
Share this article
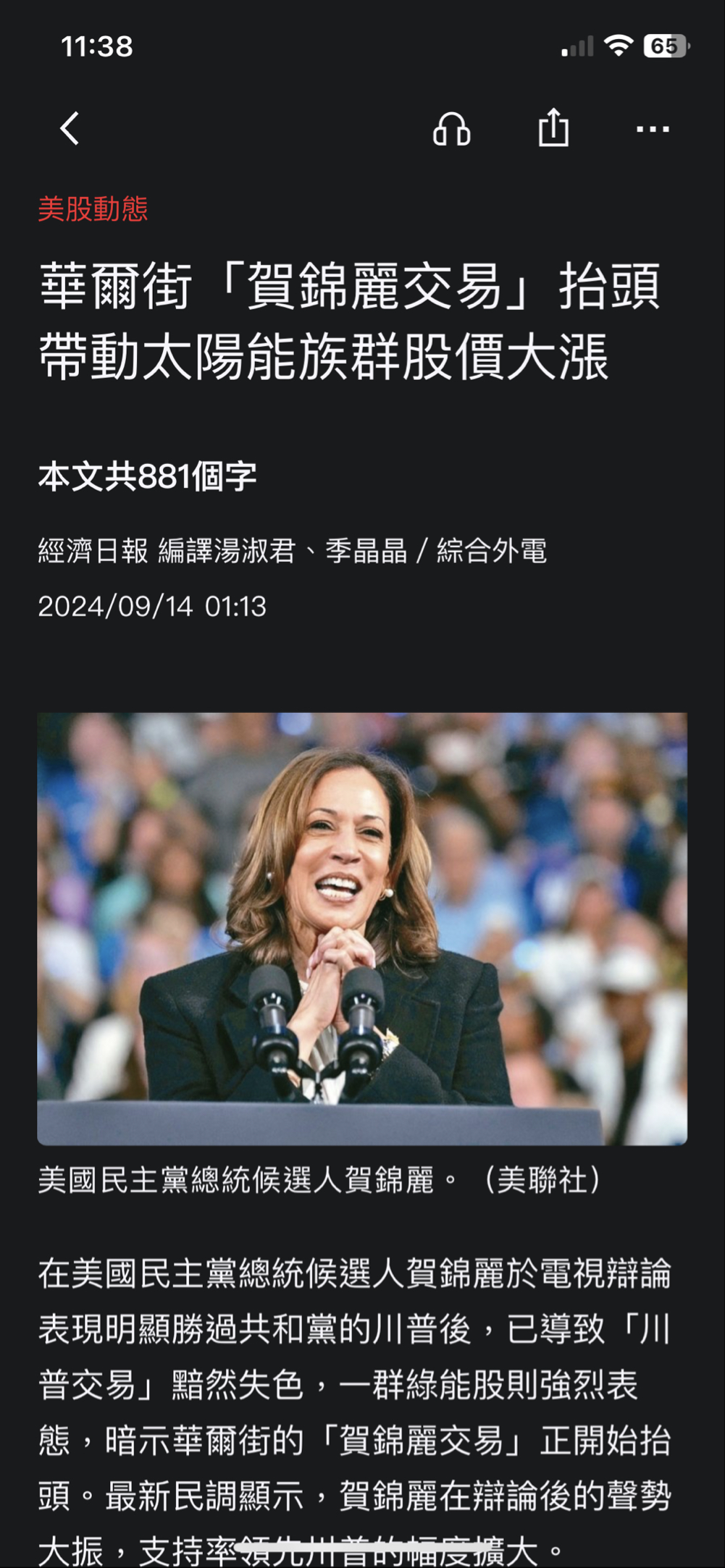pyautogui.click(x=553, y=128)
